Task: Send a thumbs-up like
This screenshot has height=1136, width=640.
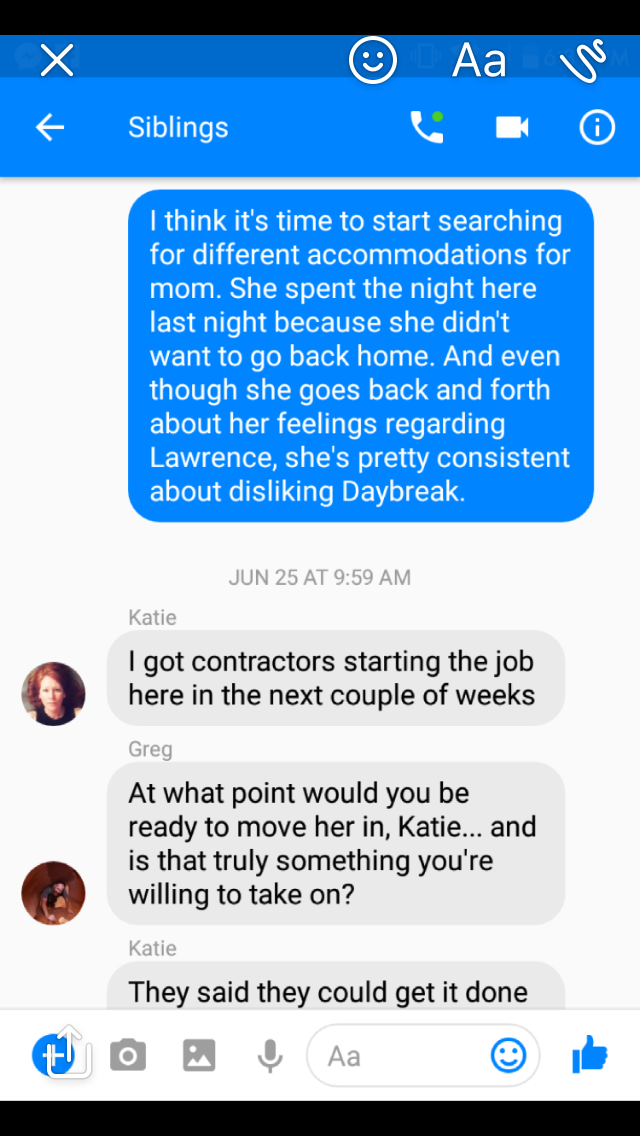Action: [x=589, y=1055]
